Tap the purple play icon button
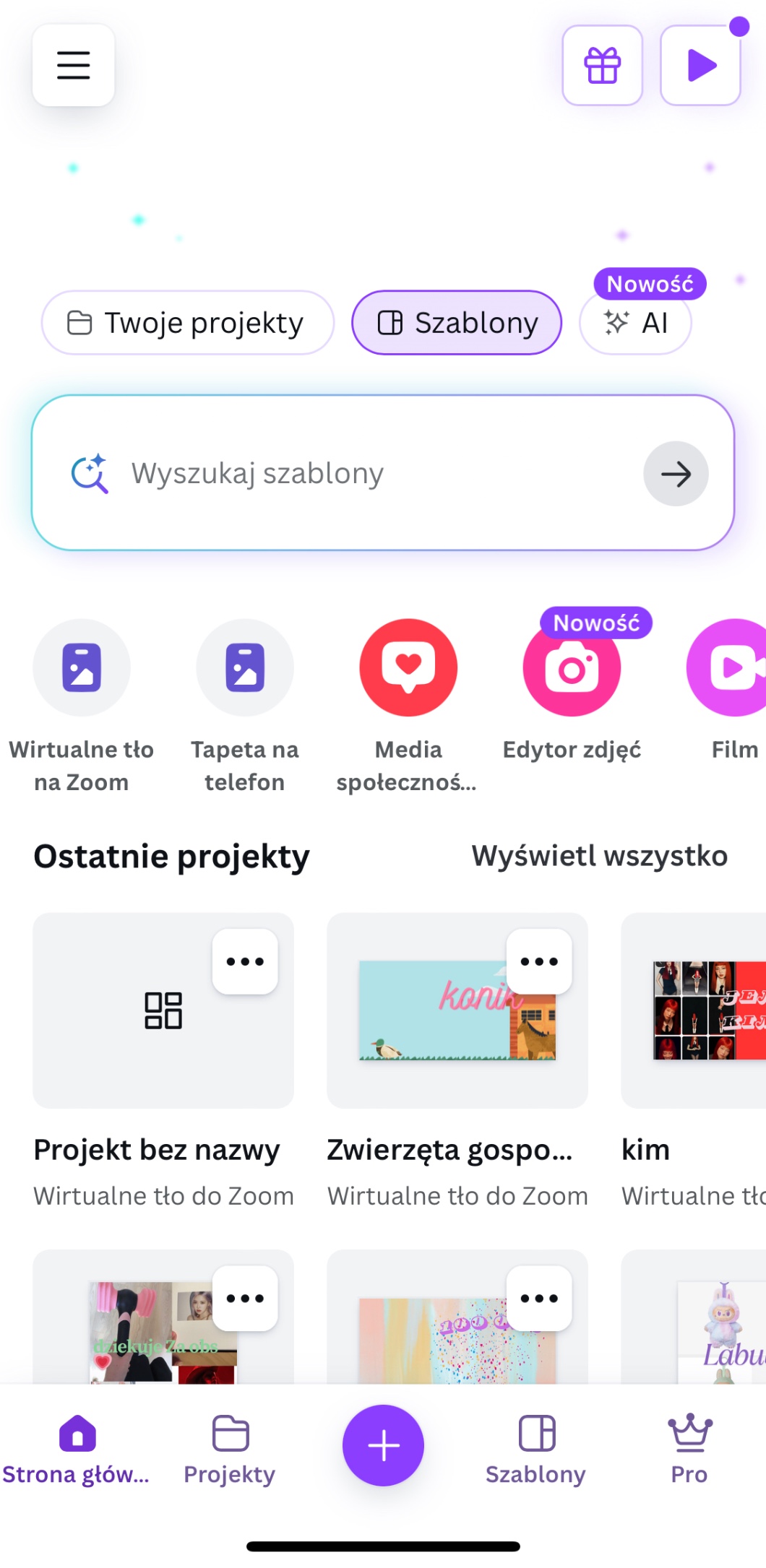766x1568 pixels. 700,65
